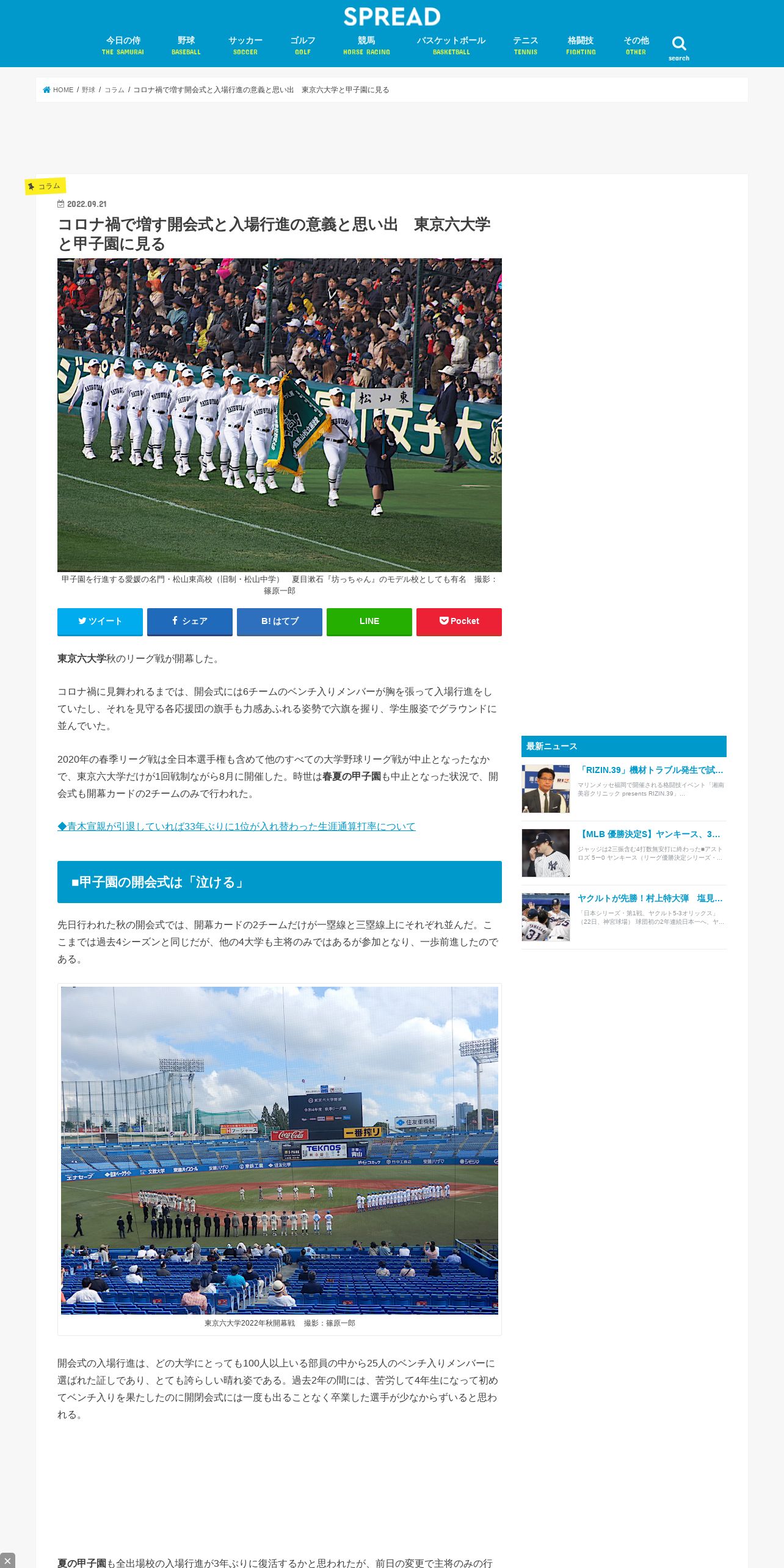Open the 競馬 Horse Racing section

pyautogui.click(x=366, y=46)
